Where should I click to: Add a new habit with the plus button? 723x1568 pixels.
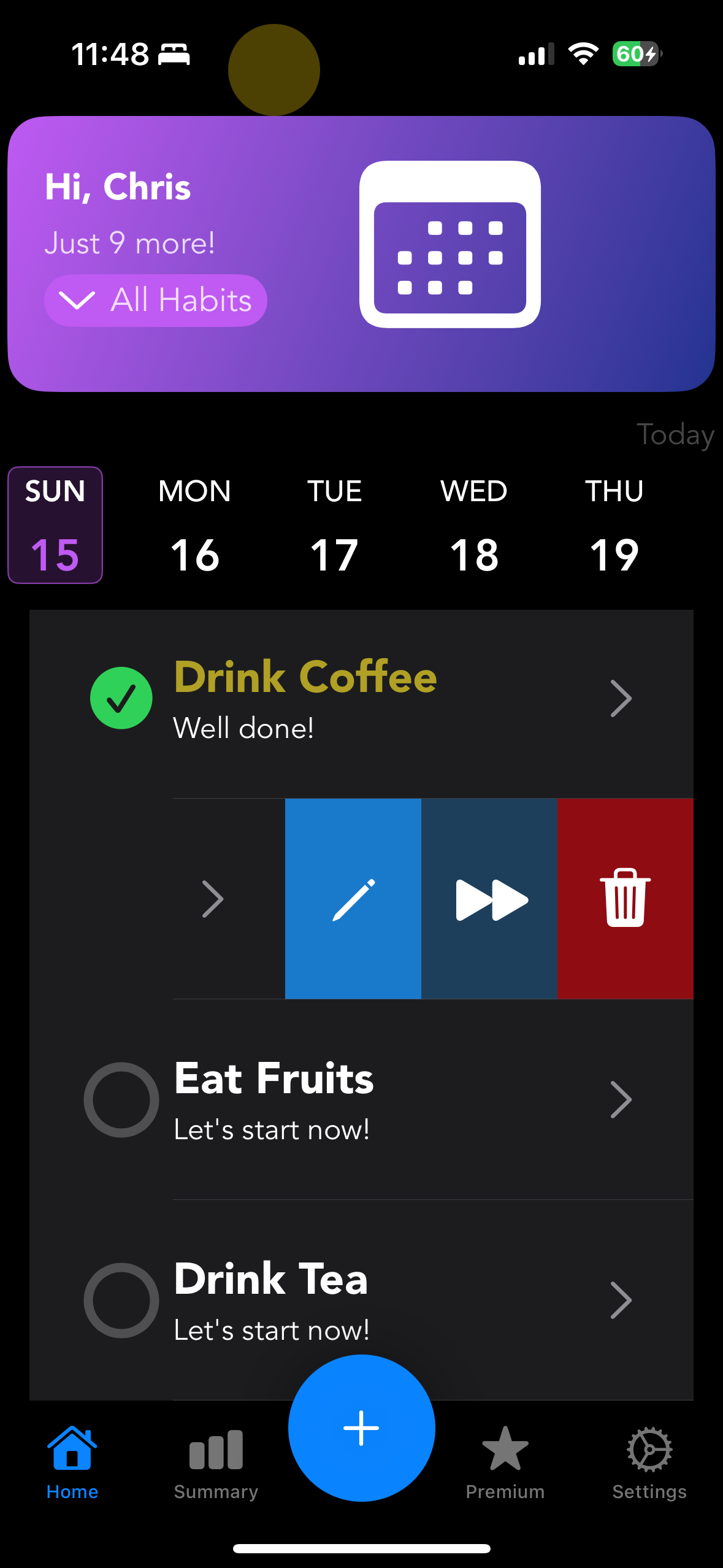pos(361,1428)
